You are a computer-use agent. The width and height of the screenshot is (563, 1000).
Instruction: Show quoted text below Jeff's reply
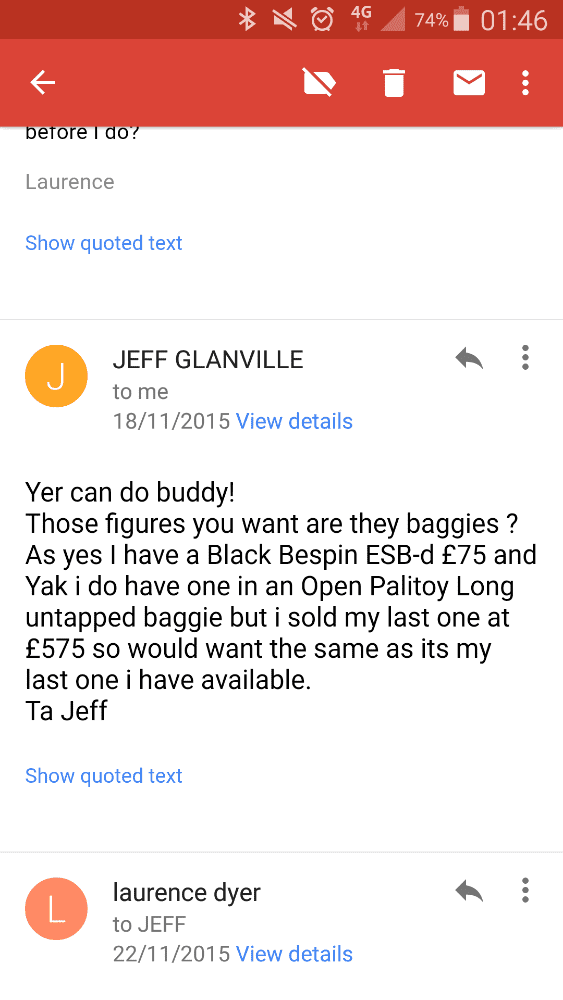point(104,776)
